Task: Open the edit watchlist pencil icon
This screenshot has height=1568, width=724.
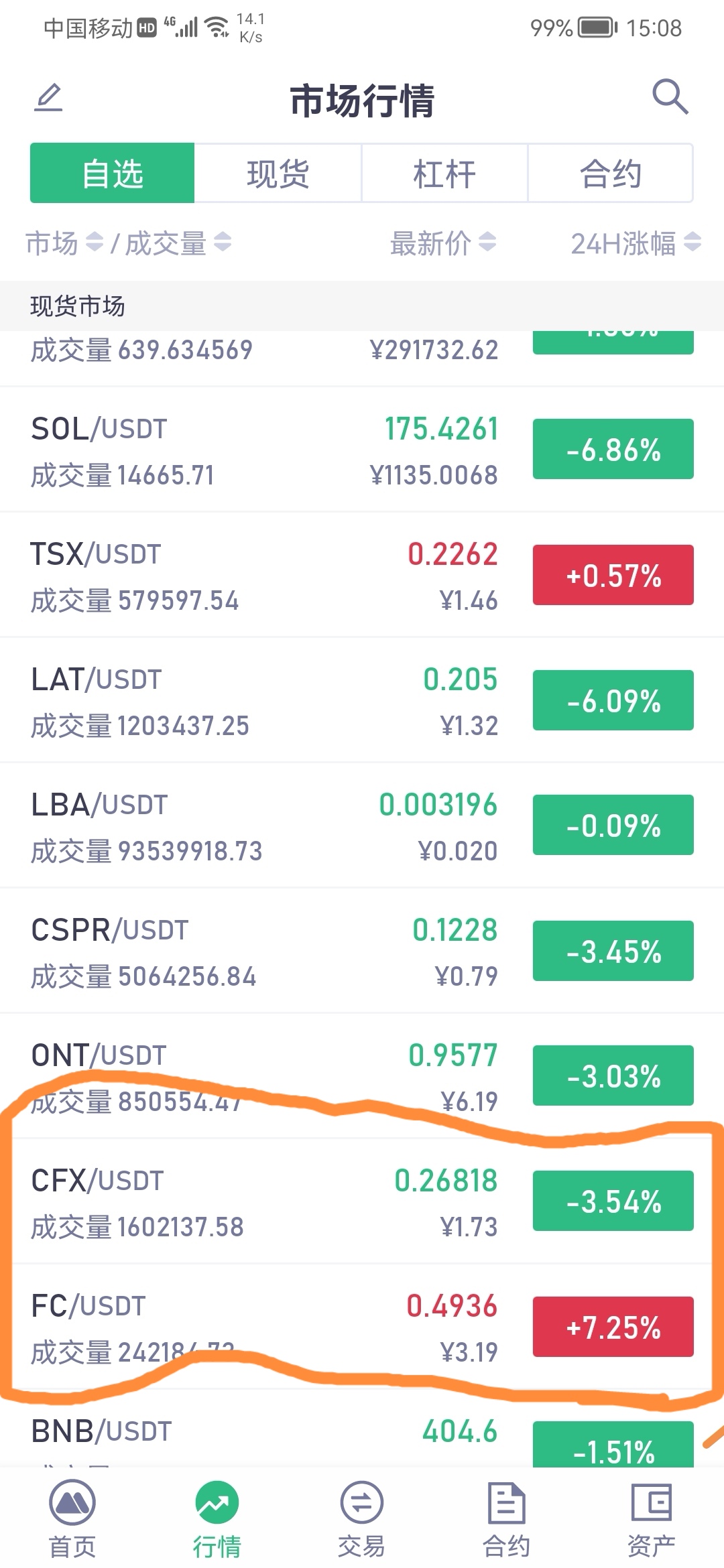Action: click(48, 98)
